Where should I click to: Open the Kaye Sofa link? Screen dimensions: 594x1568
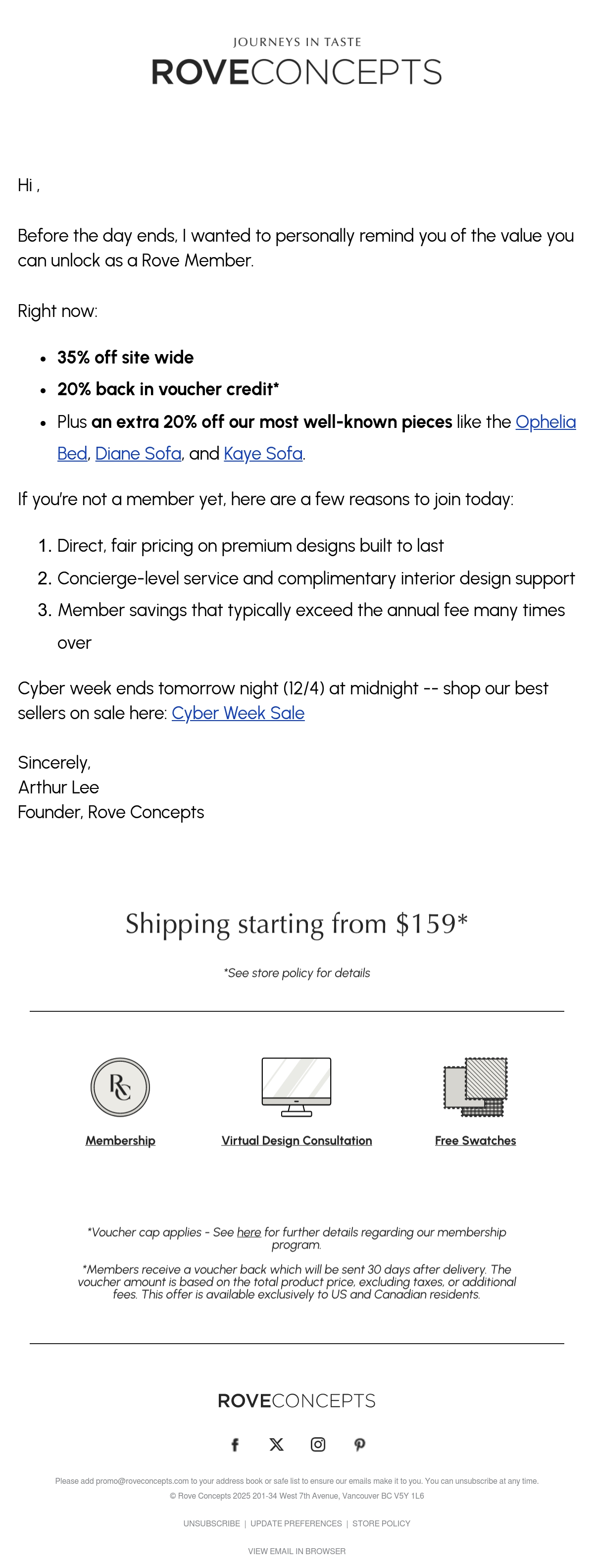coord(263,454)
